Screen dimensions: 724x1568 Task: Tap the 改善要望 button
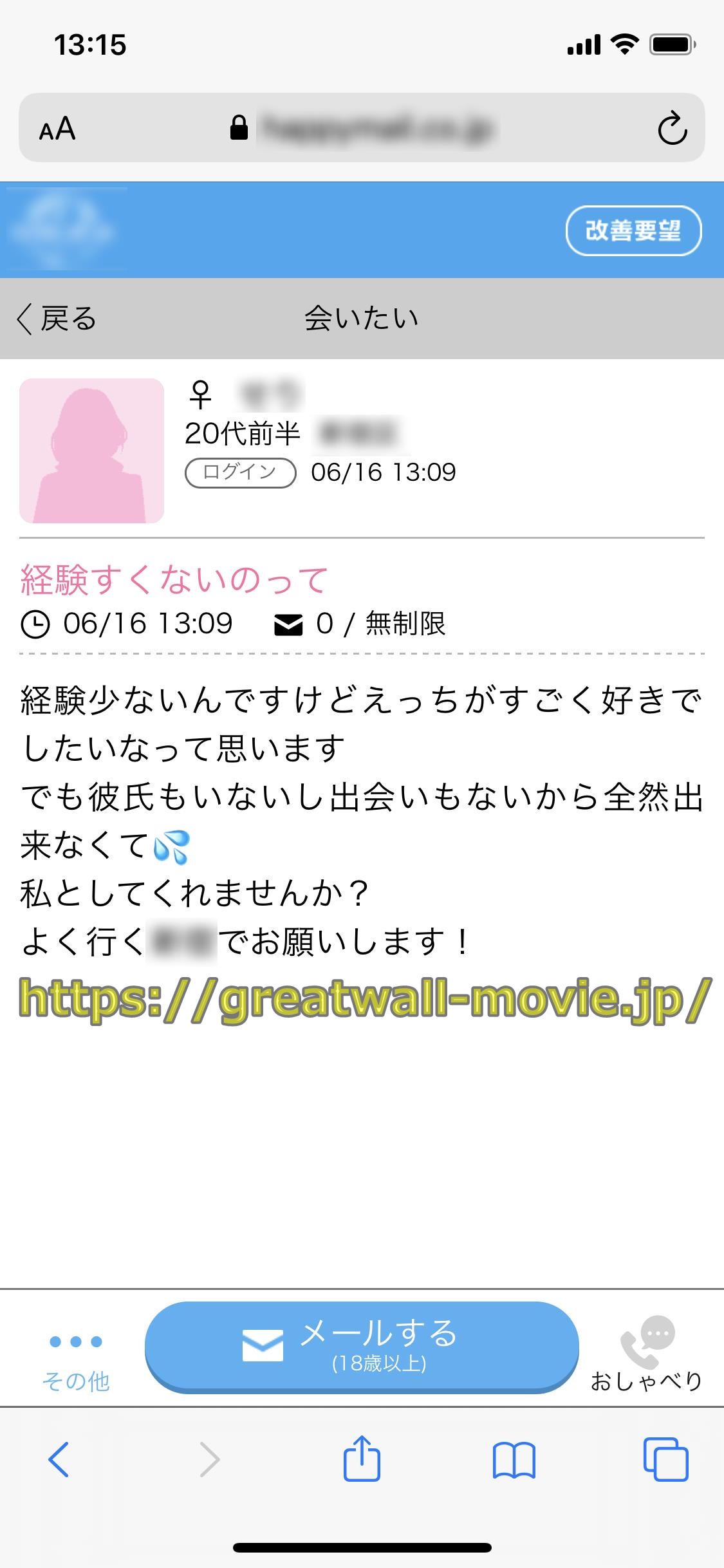[633, 230]
